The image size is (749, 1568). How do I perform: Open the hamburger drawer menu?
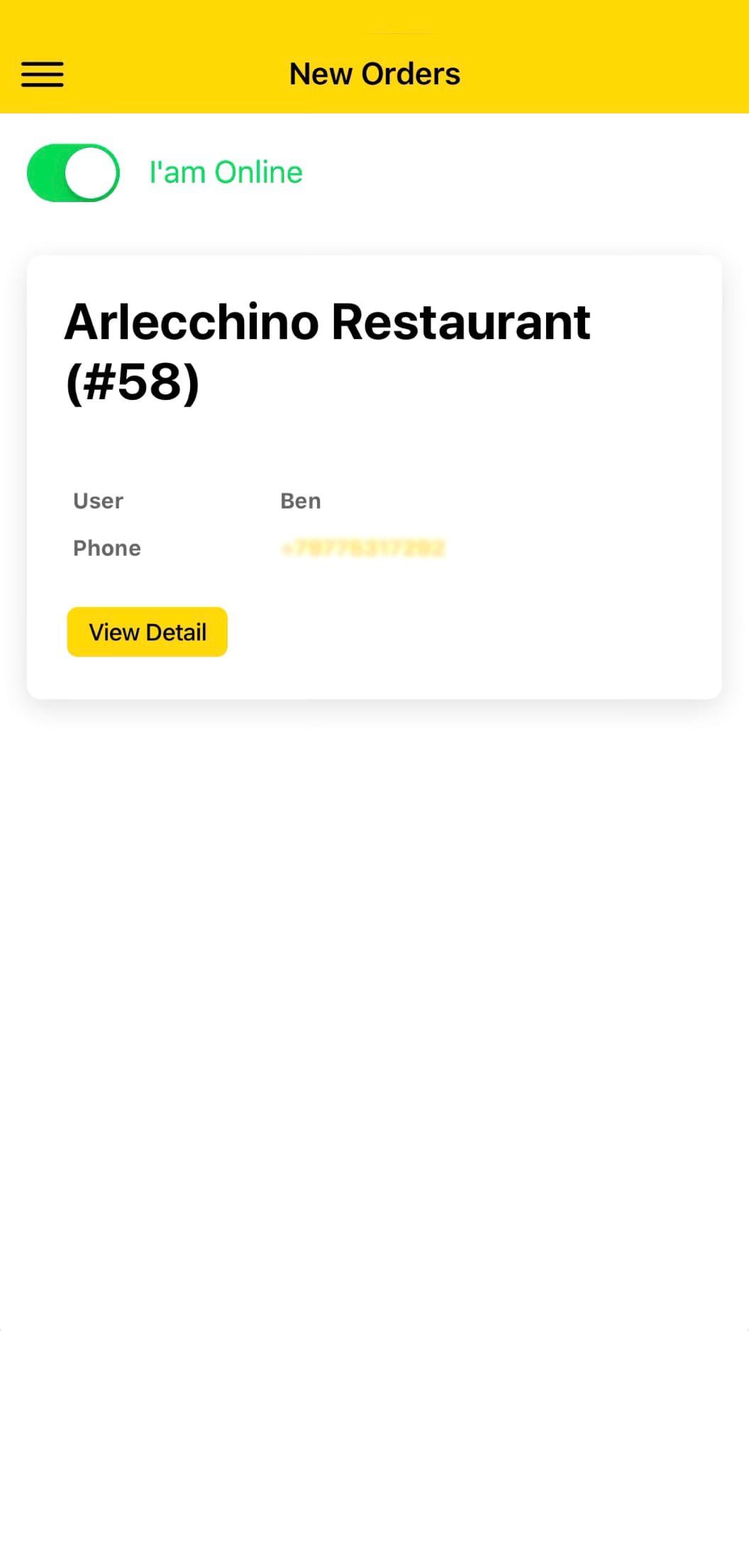point(43,74)
